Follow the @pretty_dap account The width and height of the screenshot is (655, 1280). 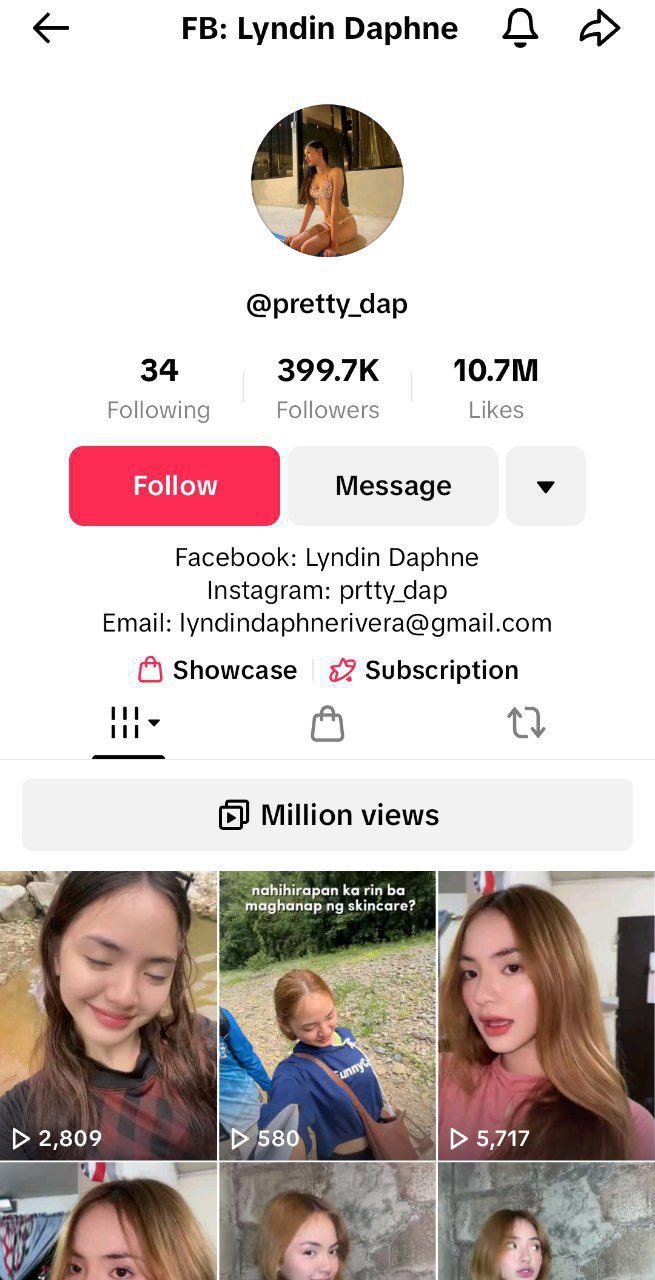click(175, 486)
